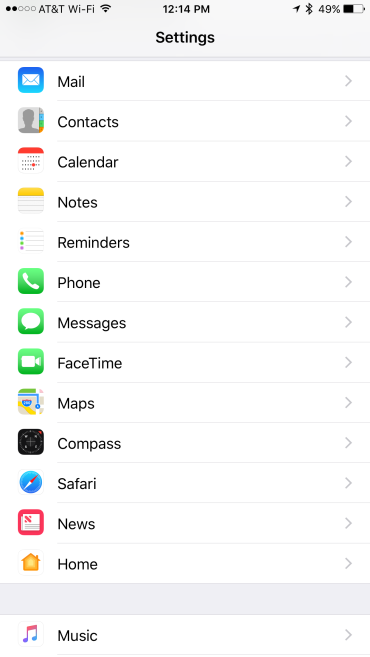Image resolution: width=370 pixels, height=657 pixels.
Task: Go to FaceTime settings
Action: [x=185, y=363]
